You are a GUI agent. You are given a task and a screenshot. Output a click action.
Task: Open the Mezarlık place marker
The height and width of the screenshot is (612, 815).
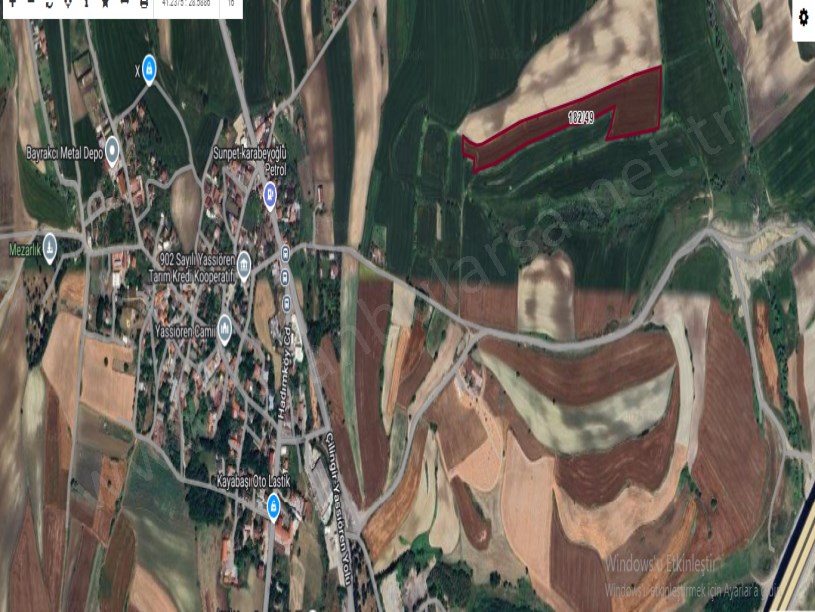coord(50,246)
